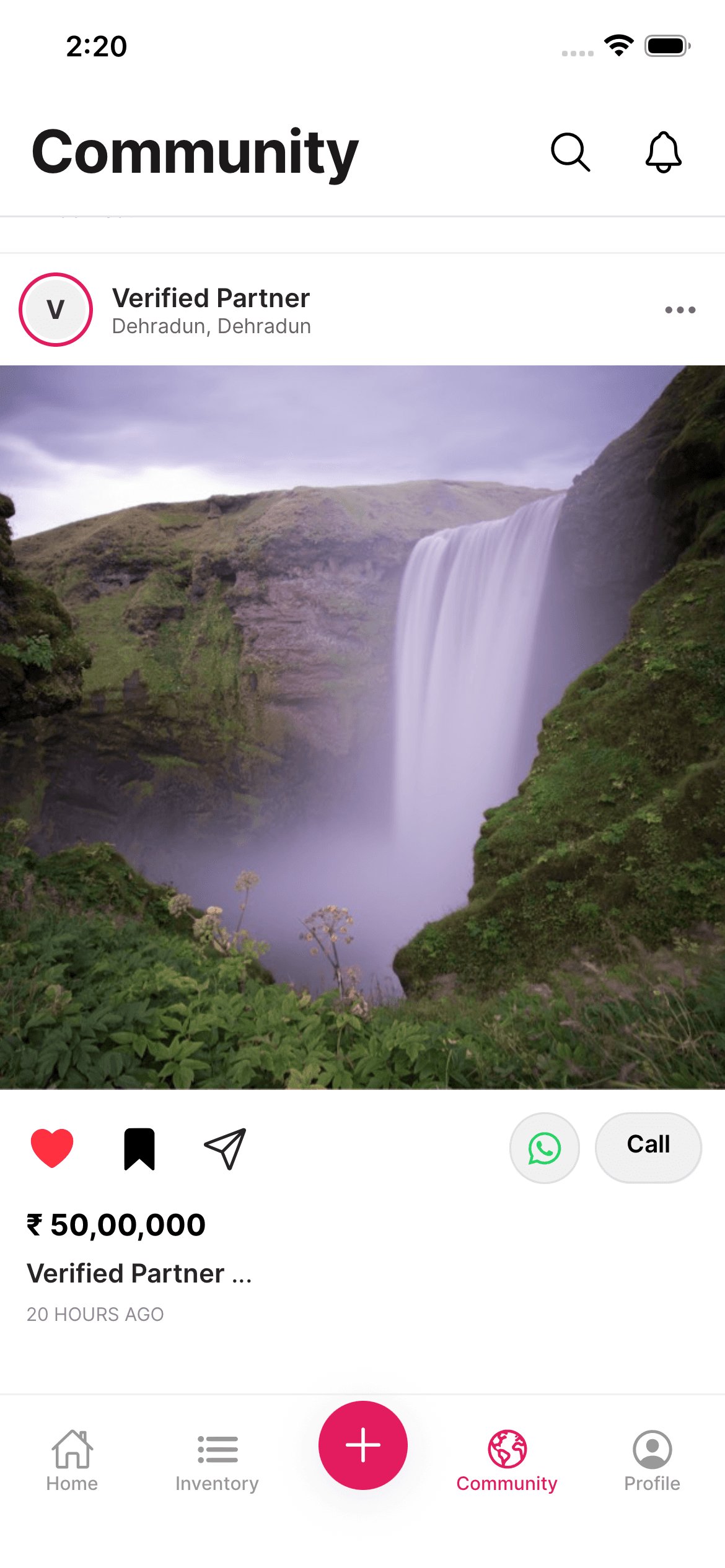The image size is (725, 1568).
Task: Remove bookmark from this post
Action: (139, 1148)
